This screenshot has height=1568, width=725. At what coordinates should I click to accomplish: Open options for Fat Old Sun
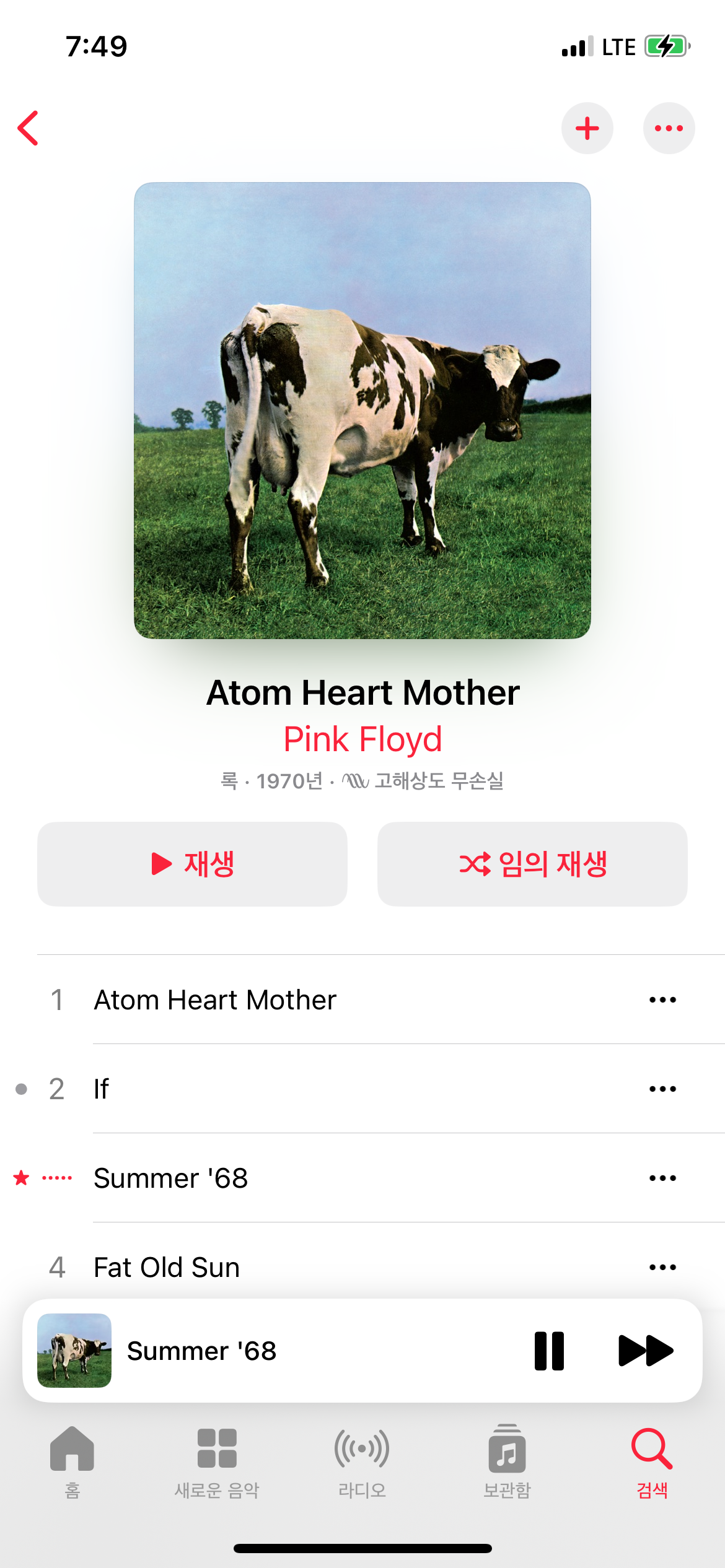pyautogui.click(x=662, y=1267)
